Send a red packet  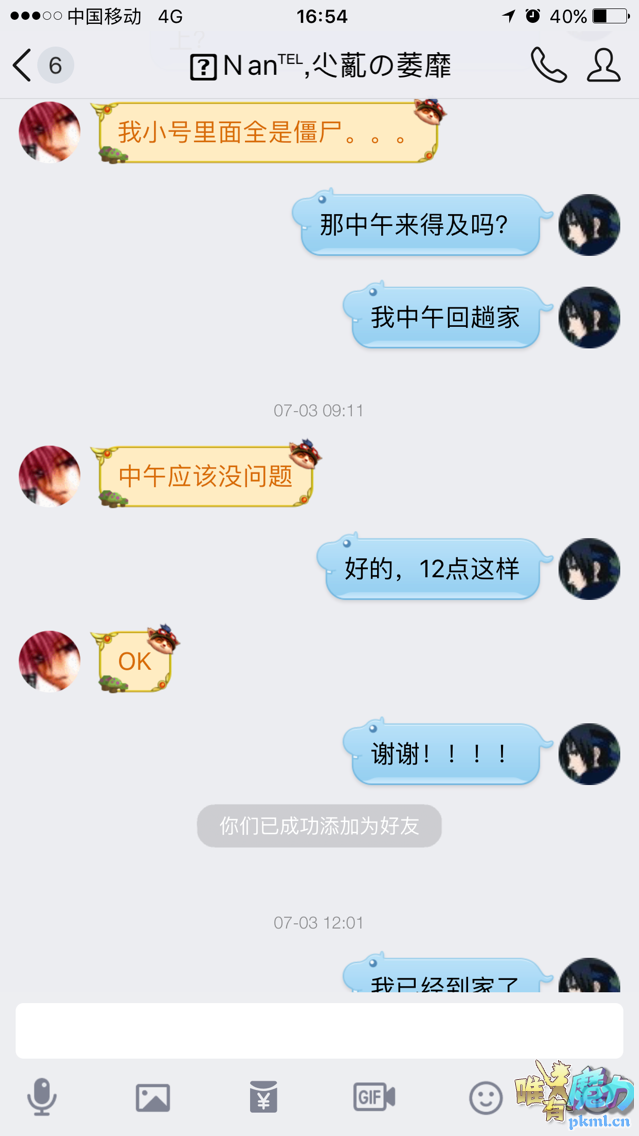click(x=263, y=1097)
